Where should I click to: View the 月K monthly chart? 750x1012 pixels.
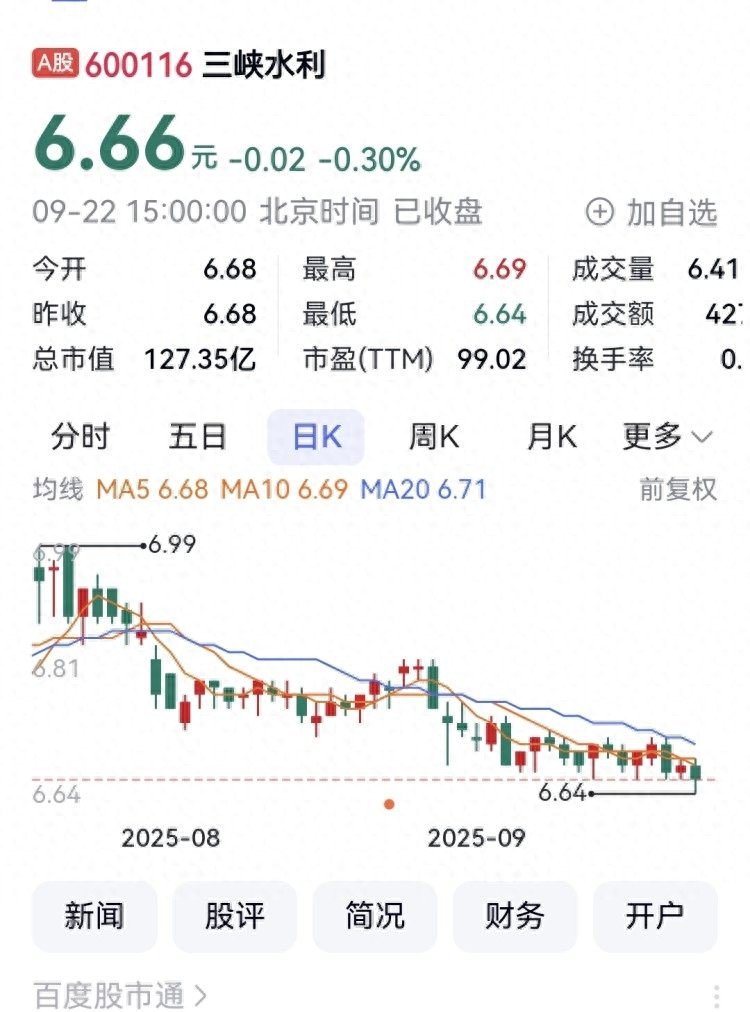coord(552,437)
